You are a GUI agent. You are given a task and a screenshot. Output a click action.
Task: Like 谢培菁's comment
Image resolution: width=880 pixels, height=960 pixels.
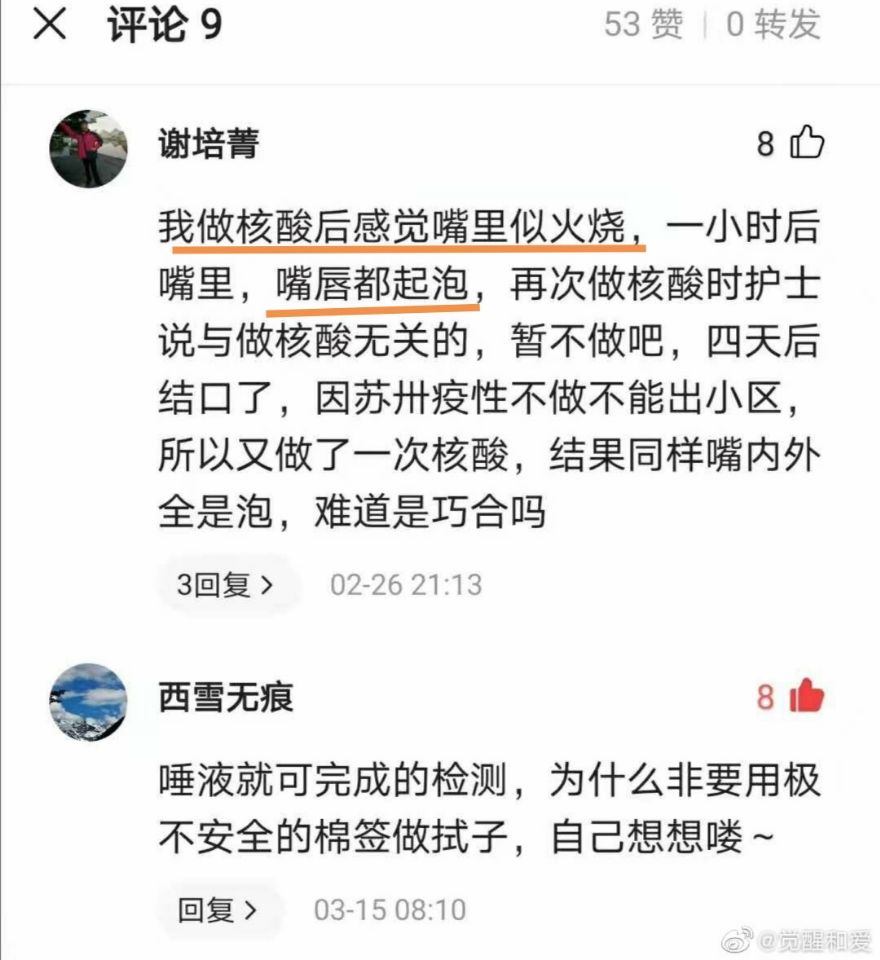[806, 144]
